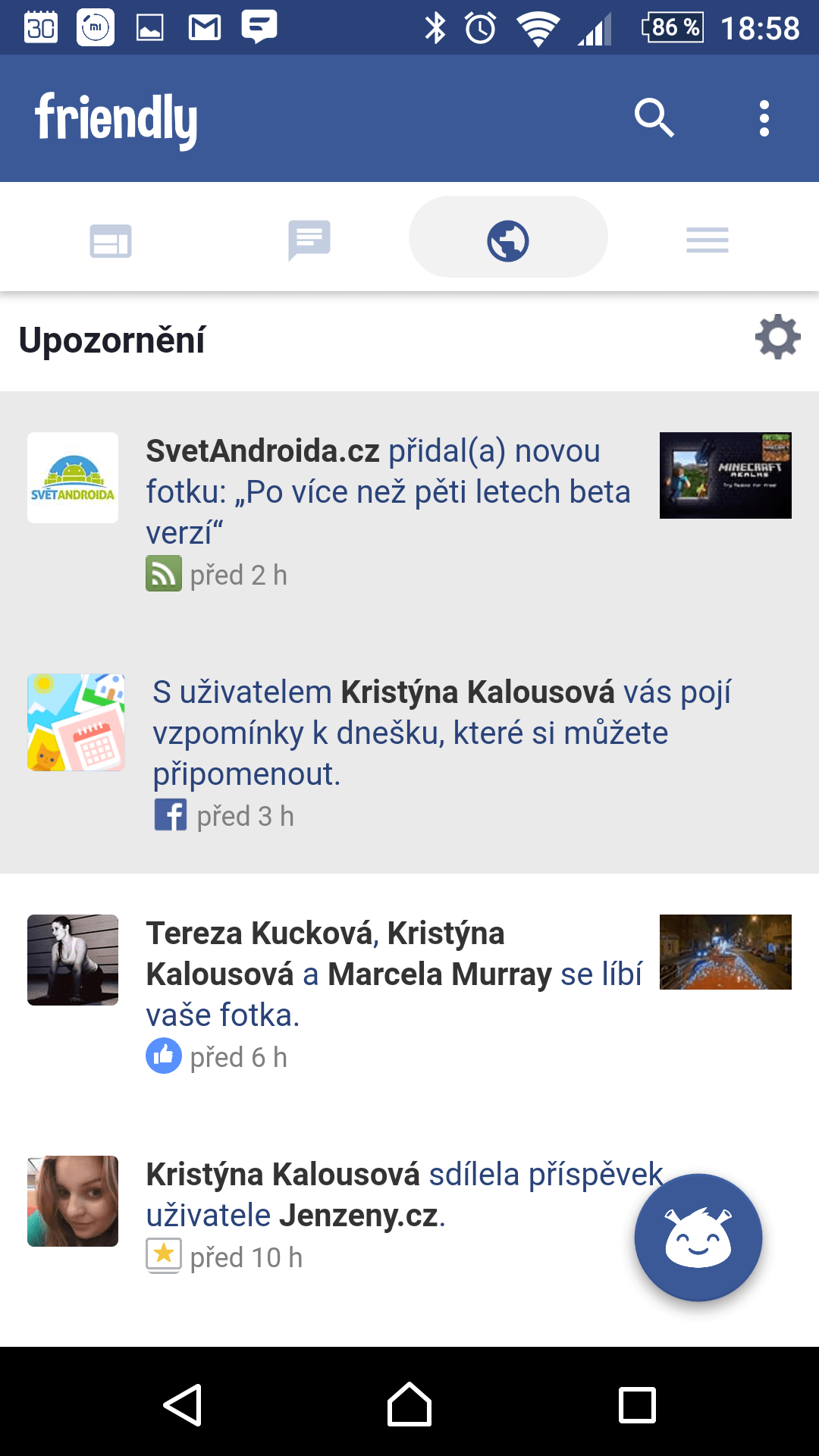The width and height of the screenshot is (819, 1456).
Task: Open notification settings gear
Action: pos(777,337)
